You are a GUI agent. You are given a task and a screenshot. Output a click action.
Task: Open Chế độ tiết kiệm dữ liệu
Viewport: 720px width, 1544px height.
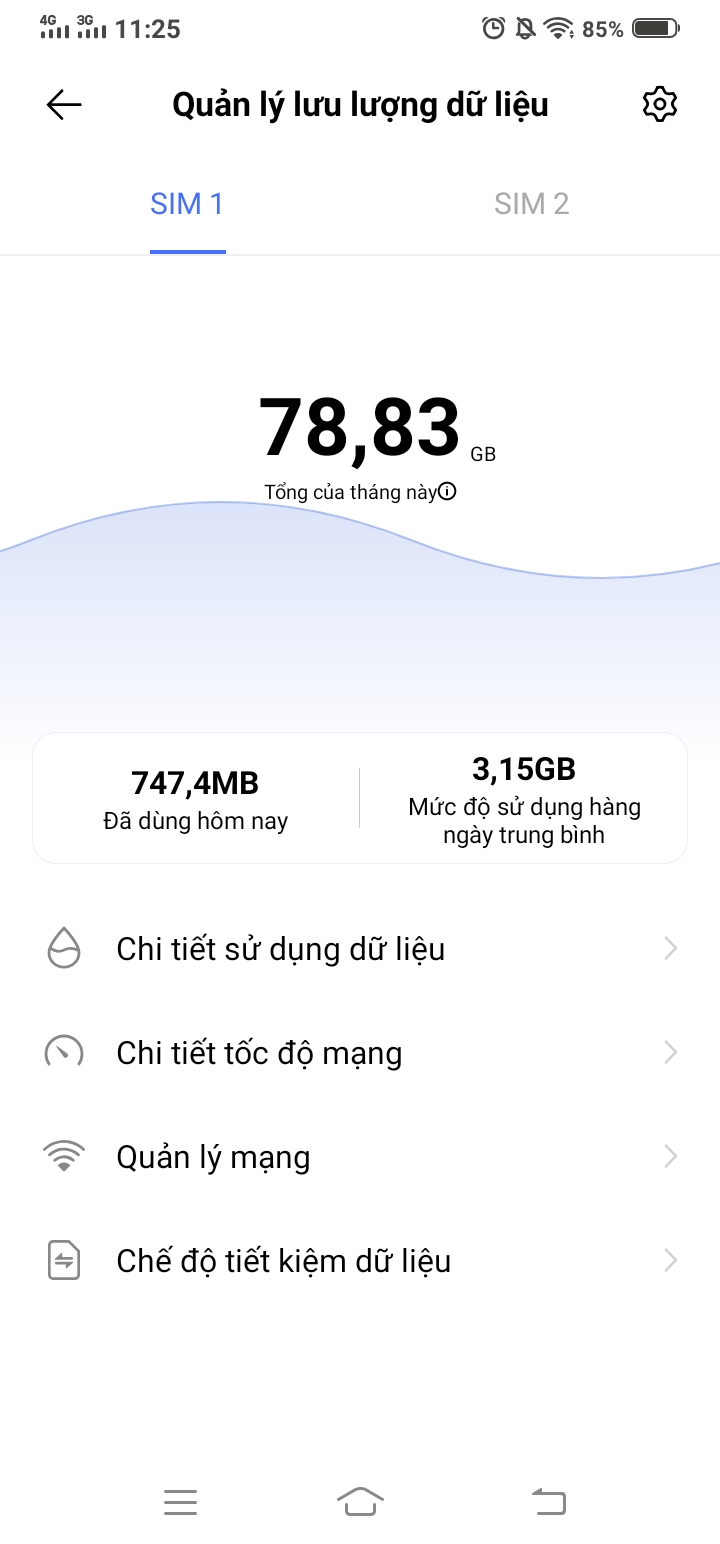point(360,1261)
